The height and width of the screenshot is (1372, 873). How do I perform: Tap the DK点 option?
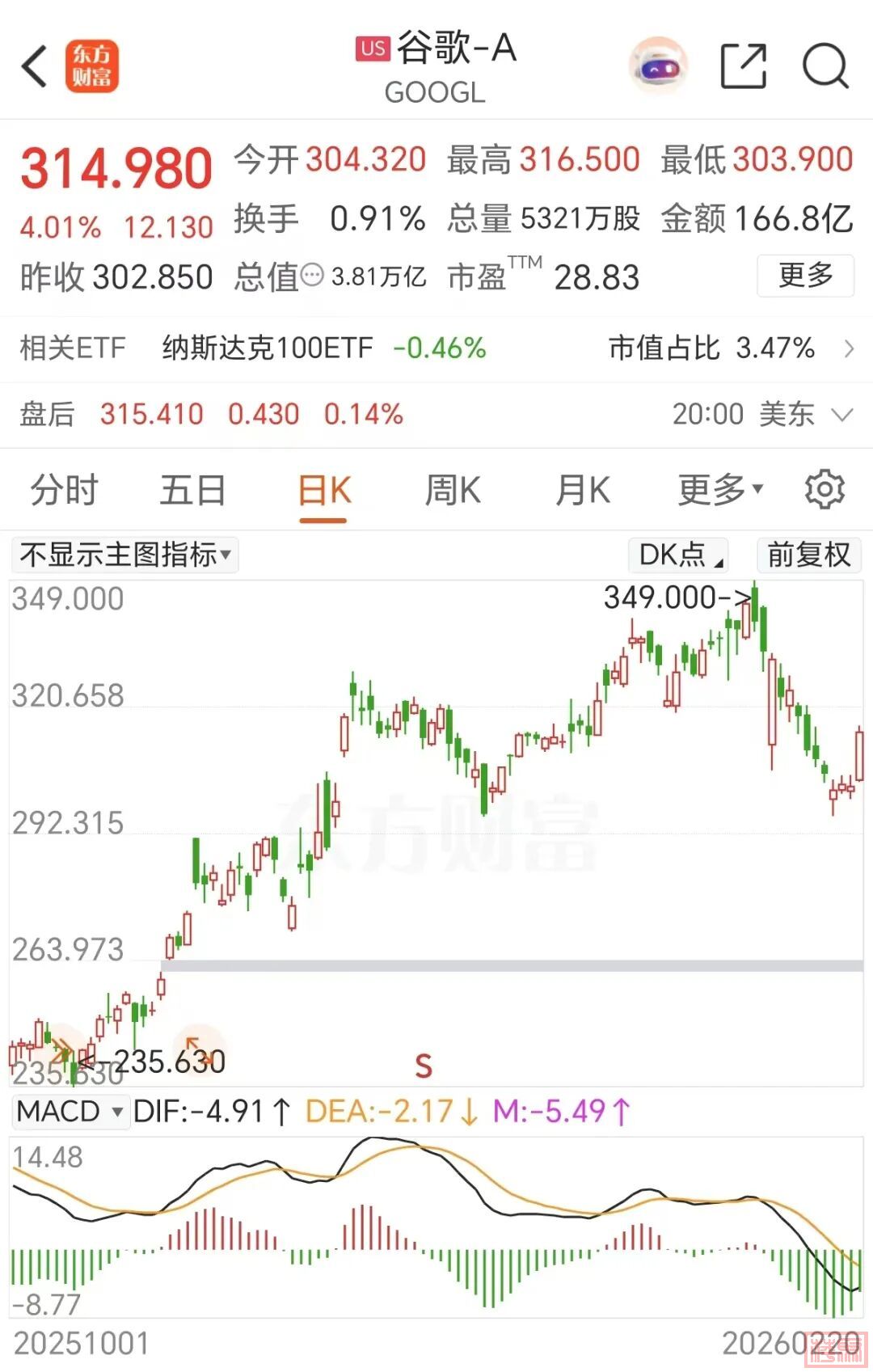pos(679,555)
